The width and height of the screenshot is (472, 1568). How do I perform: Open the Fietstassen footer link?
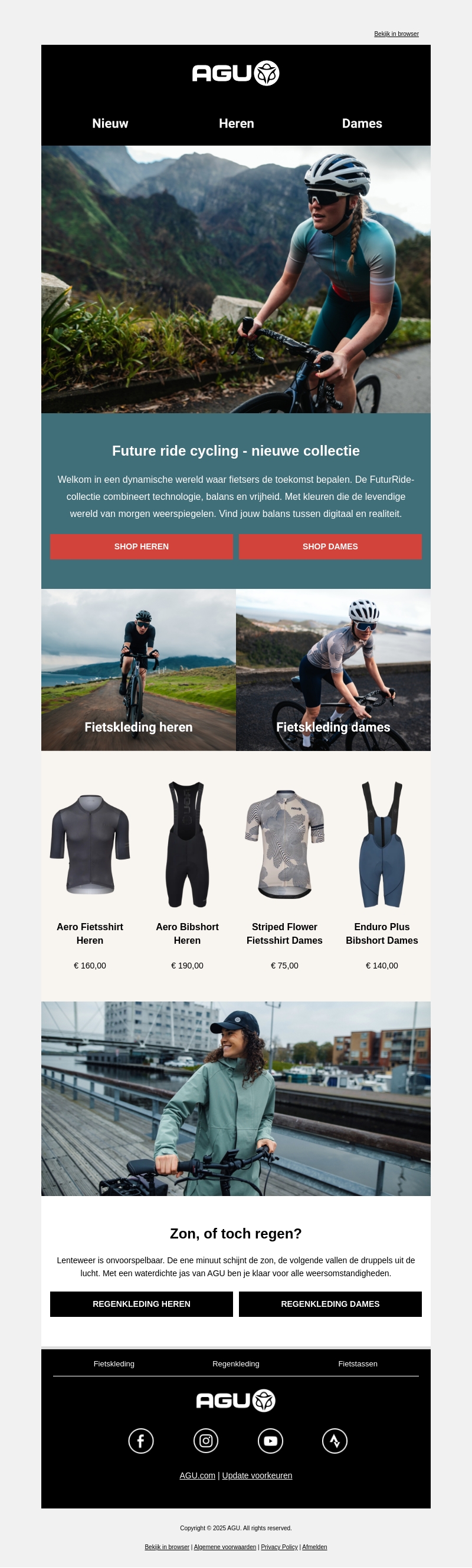(x=358, y=1364)
